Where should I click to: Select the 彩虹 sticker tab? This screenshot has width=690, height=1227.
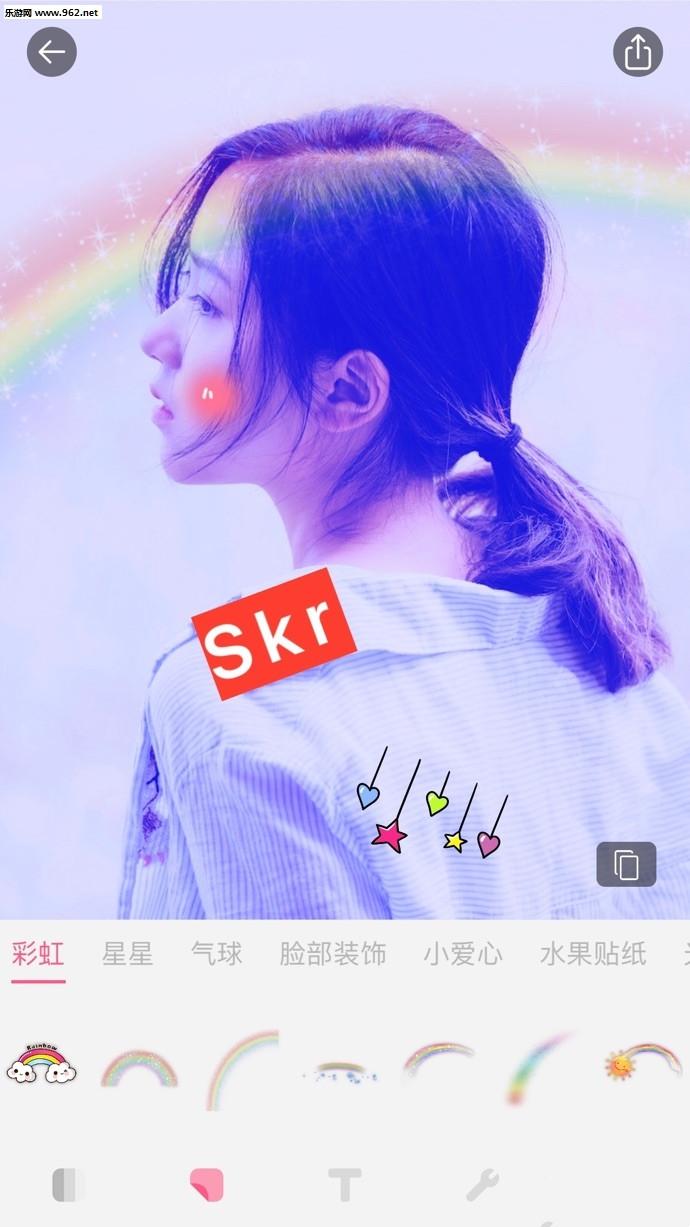39,953
